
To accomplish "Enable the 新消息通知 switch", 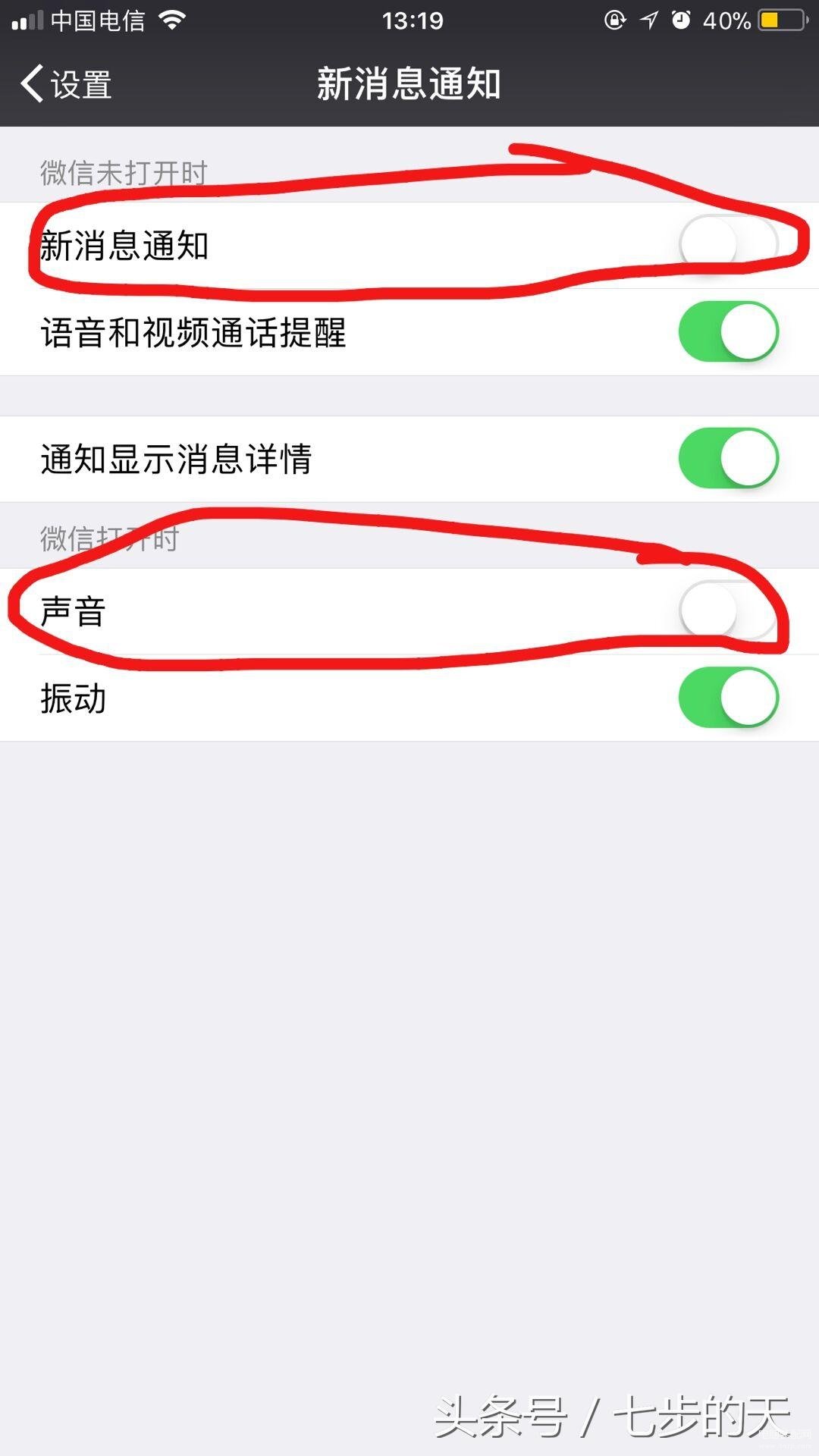I will 729,245.
